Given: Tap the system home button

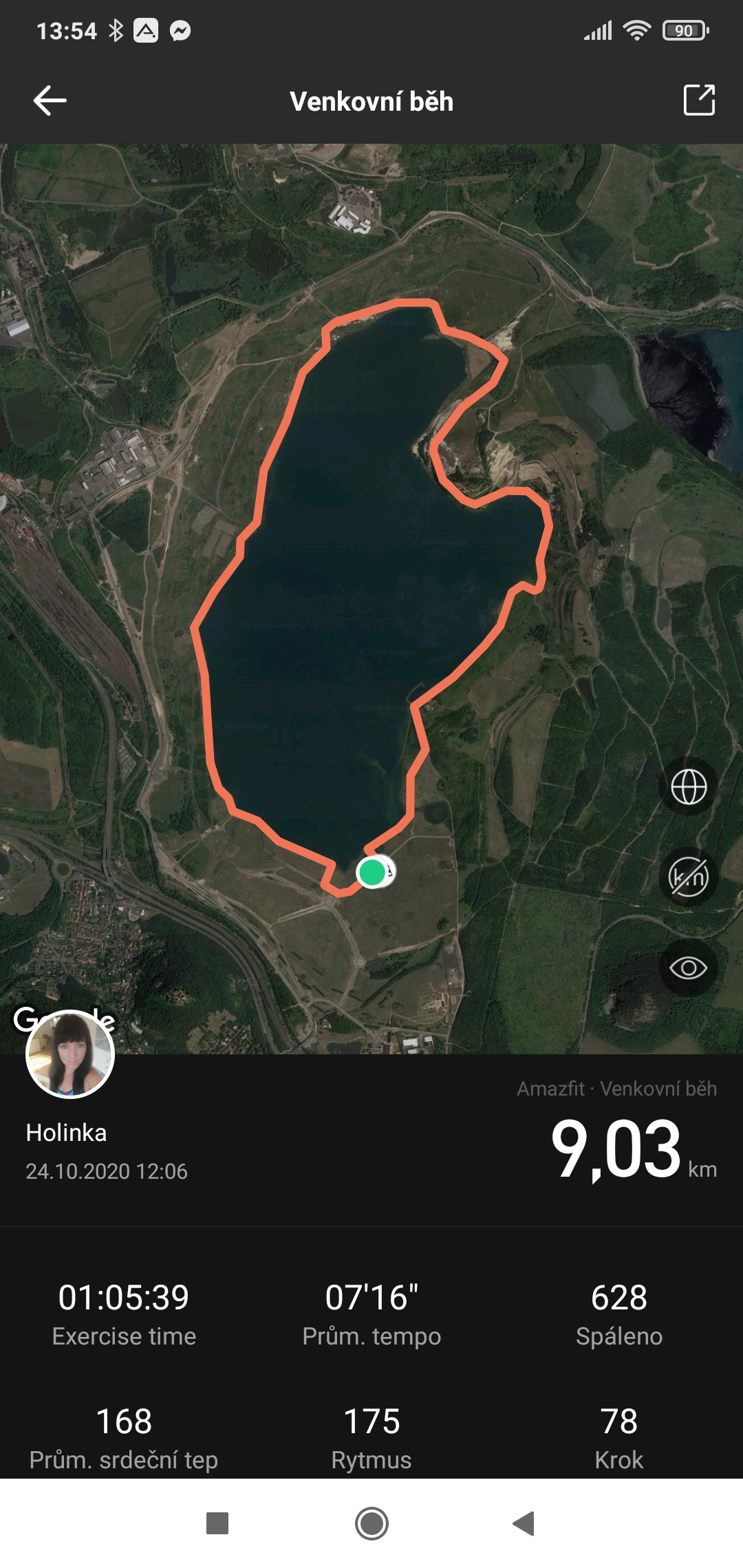Looking at the screenshot, I should click(371, 1523).
